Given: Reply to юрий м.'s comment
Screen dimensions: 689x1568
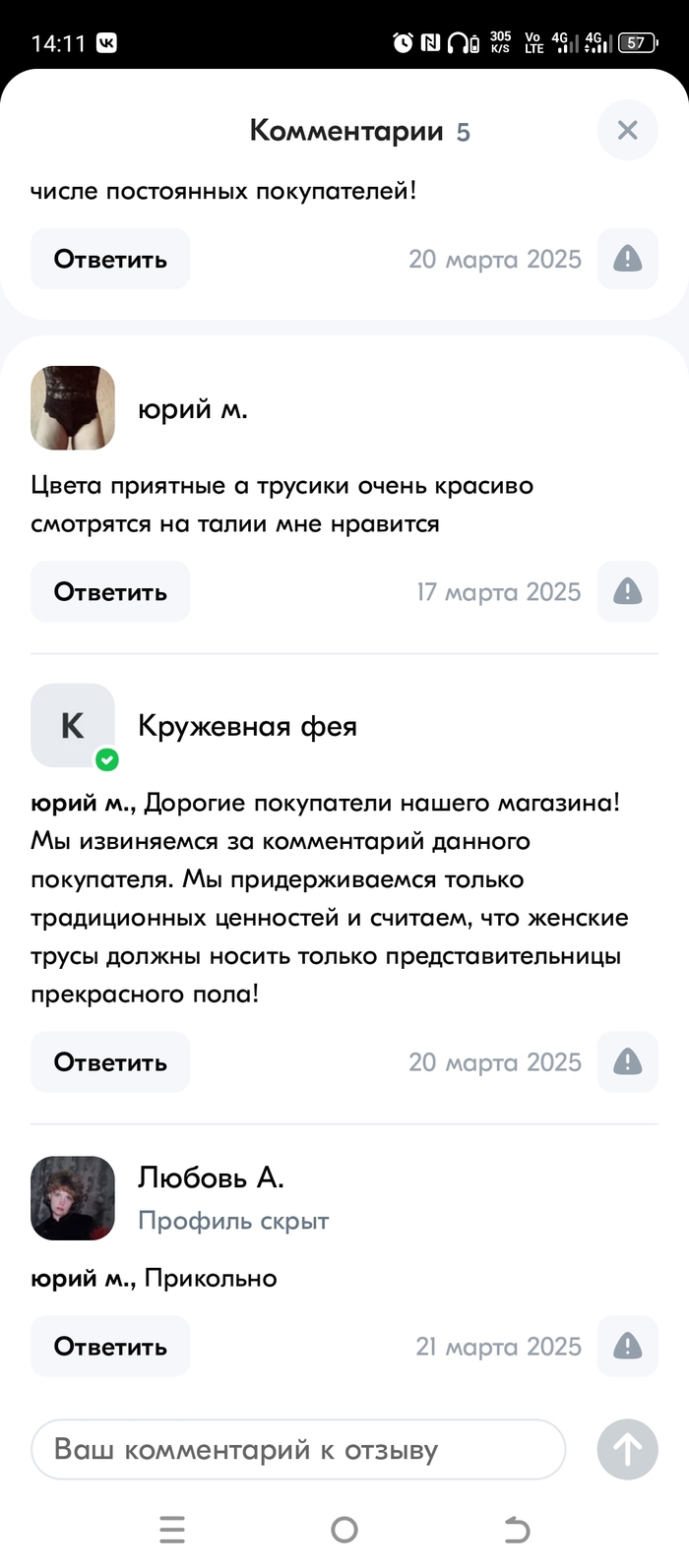Looking at the screenshot, I should coord(110,591).
